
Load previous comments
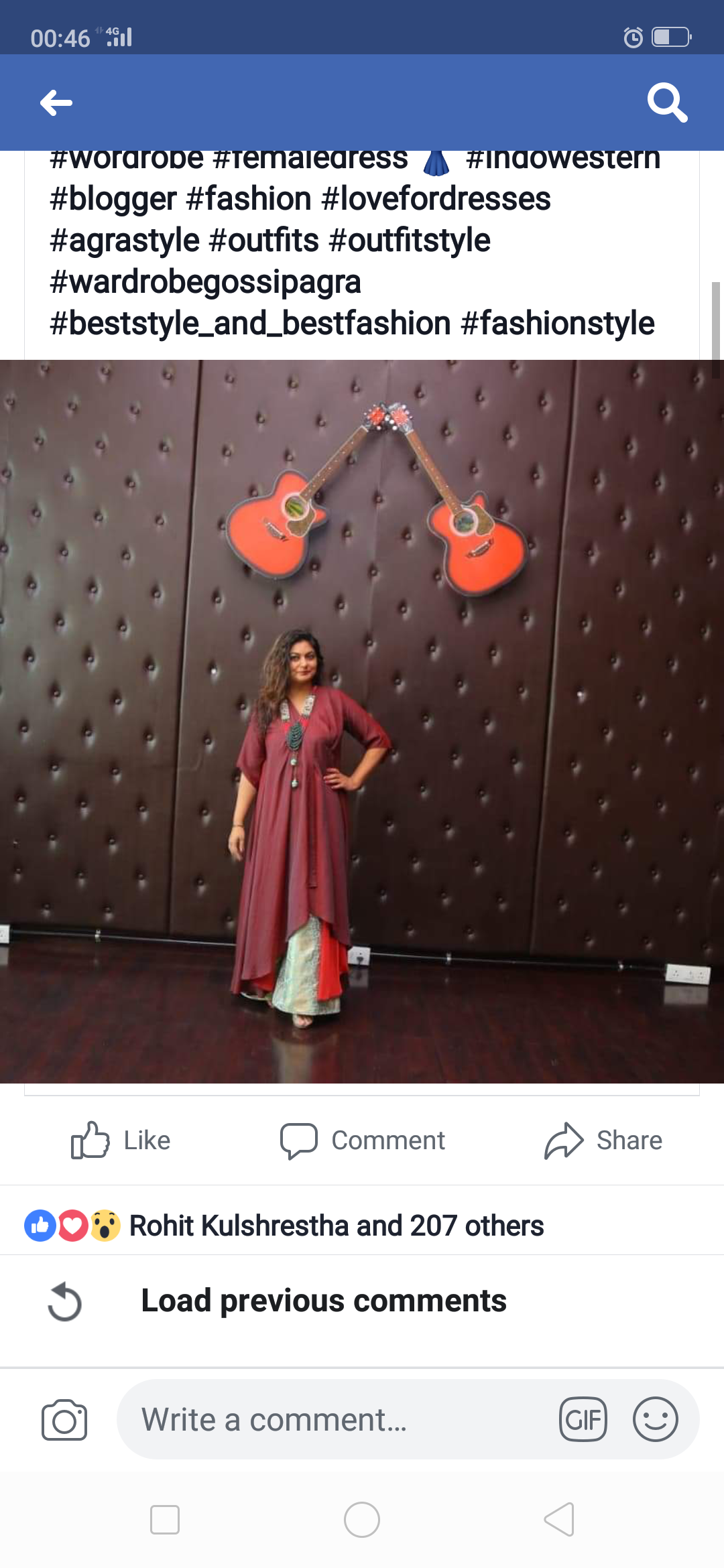pos(323,1301)
